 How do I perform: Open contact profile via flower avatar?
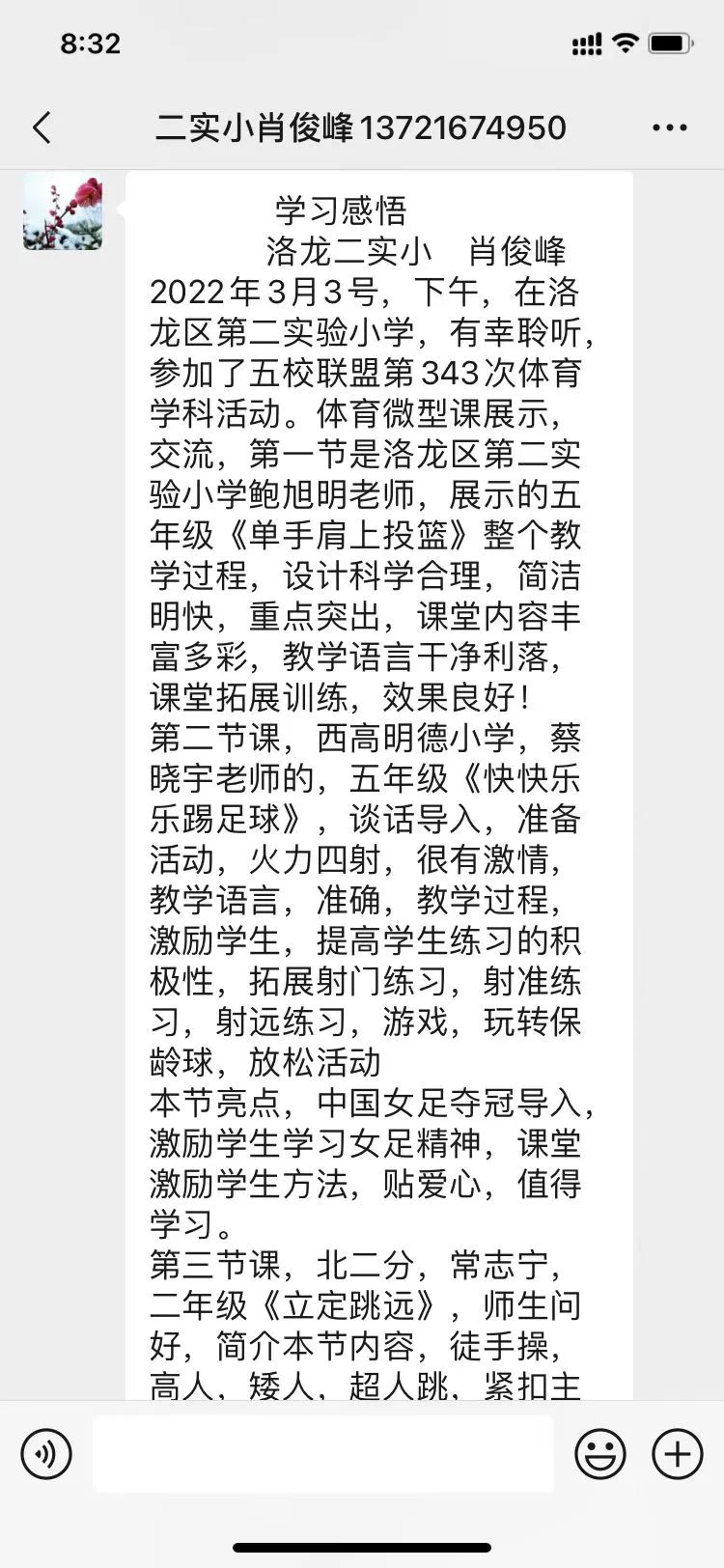click(x=62, y=212)
